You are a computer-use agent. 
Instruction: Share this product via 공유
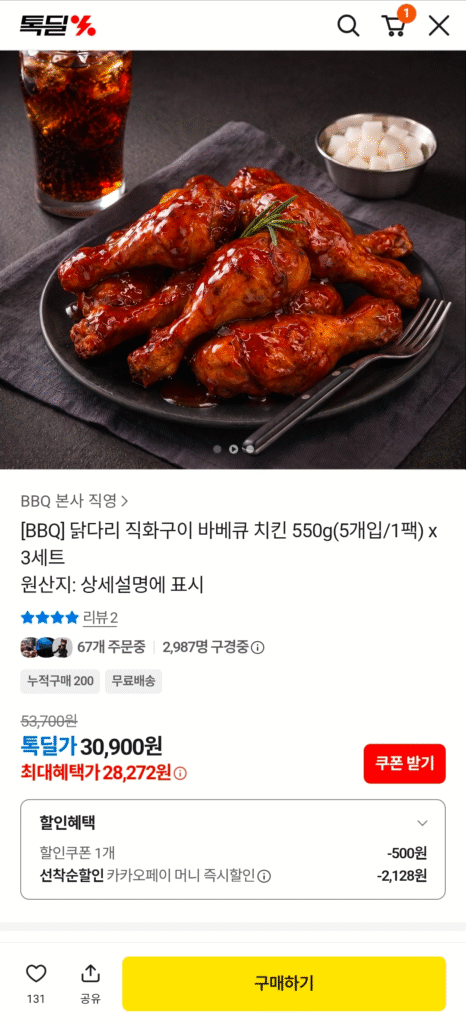[90, 984]
